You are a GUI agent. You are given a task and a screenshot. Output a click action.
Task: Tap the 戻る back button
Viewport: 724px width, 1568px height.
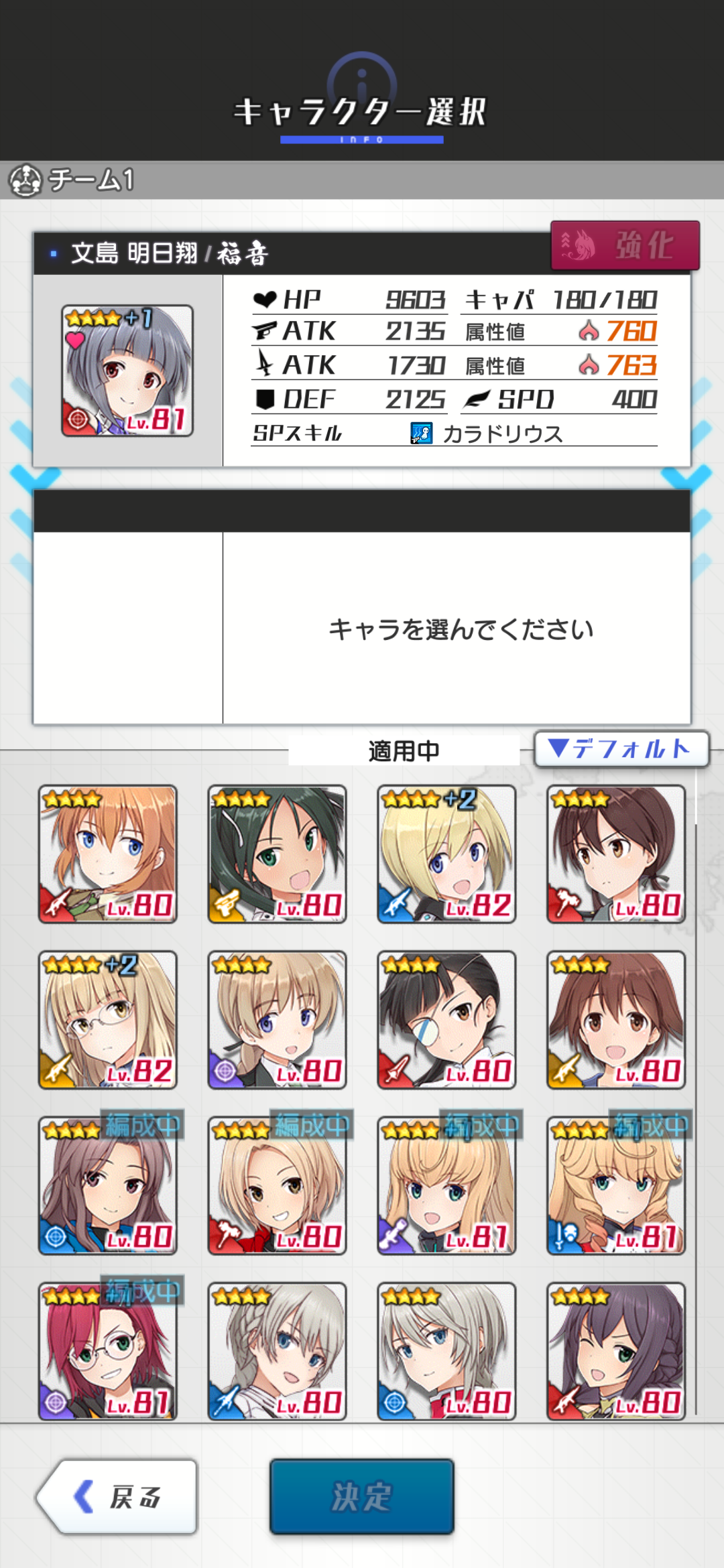(117, 1496)
